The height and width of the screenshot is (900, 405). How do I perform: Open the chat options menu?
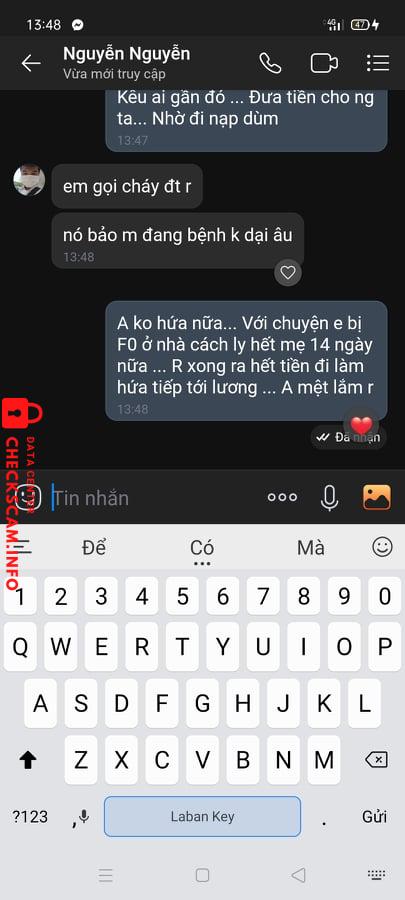(x=378, y=63)
